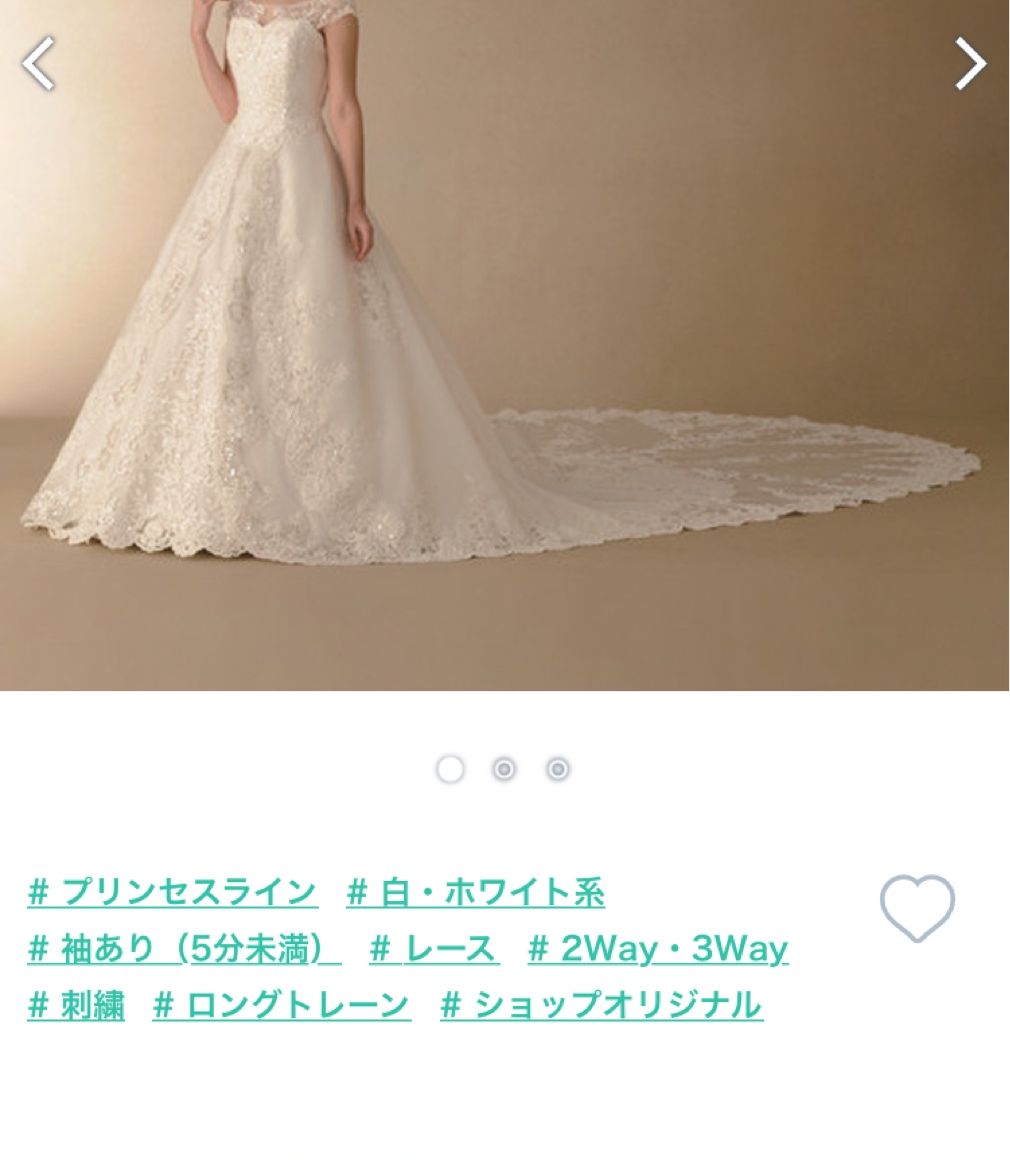Open the プリンセスライン hashtag
Screen dimensions: 1010x1160
click(x=173, y=892)
